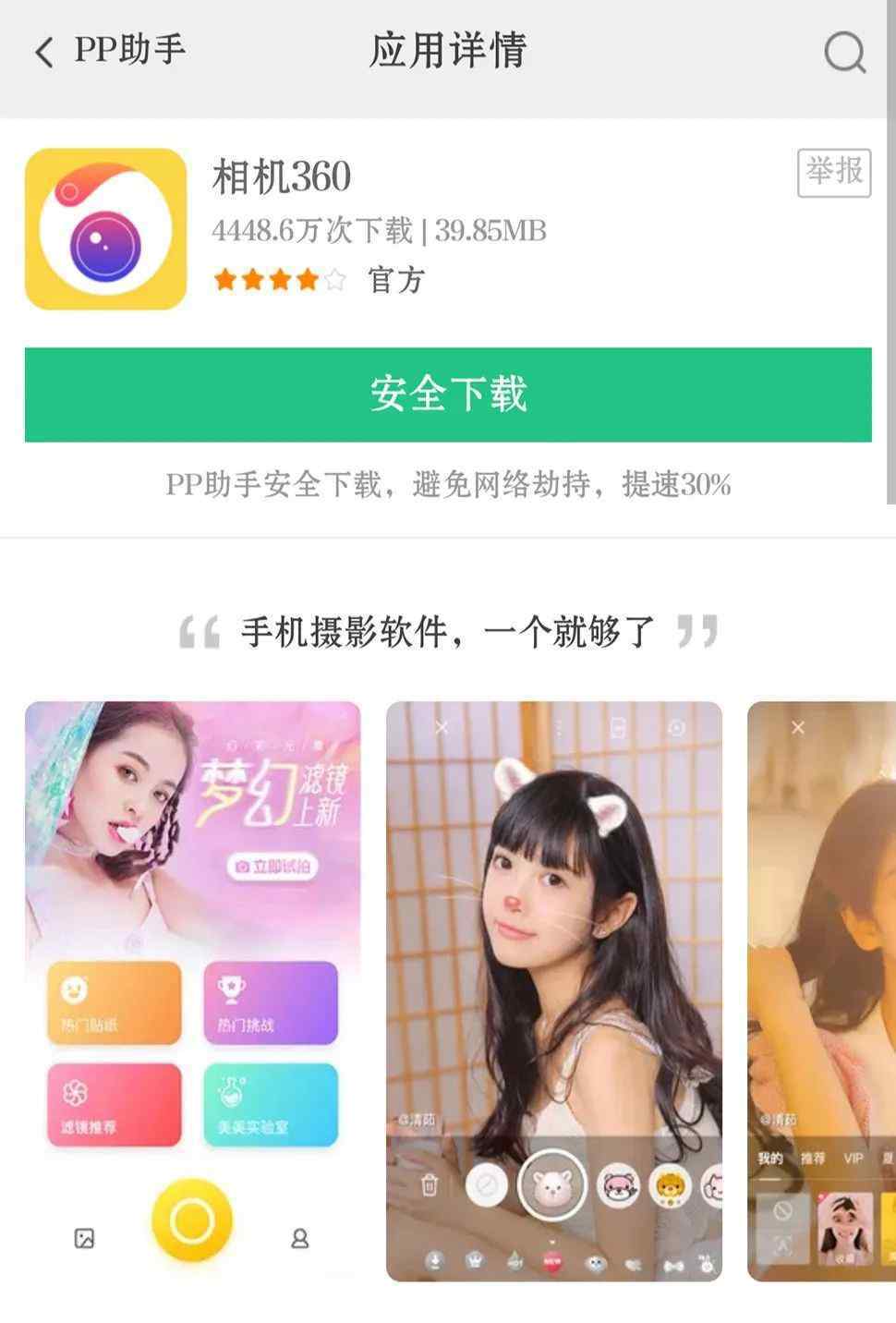The image size is (896, 1323).
Task: Tap the green 安全下载 button
Action: (448, 394)
